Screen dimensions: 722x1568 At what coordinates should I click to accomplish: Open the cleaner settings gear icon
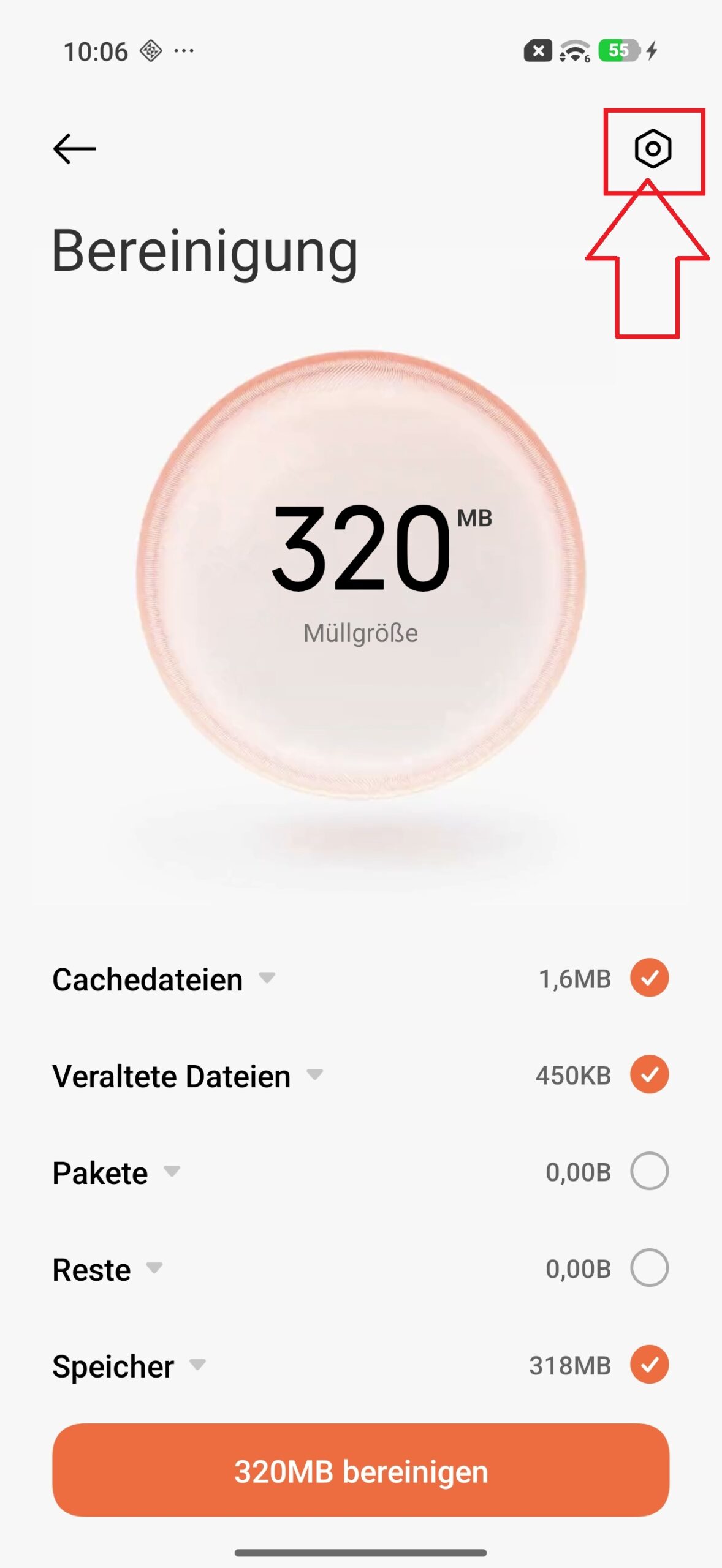tap(653, 149)
